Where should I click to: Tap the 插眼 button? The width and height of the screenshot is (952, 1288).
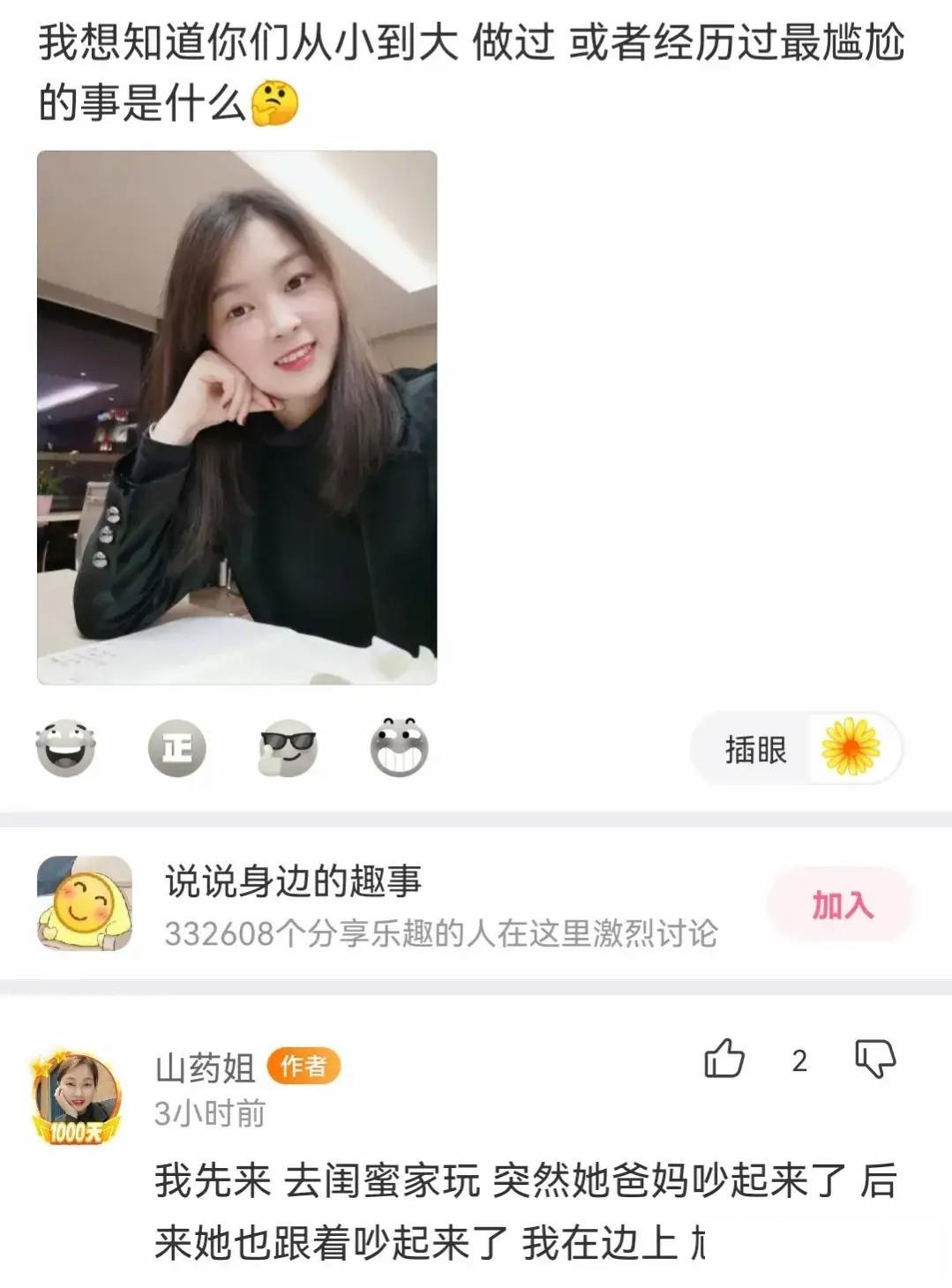point(796,749)
